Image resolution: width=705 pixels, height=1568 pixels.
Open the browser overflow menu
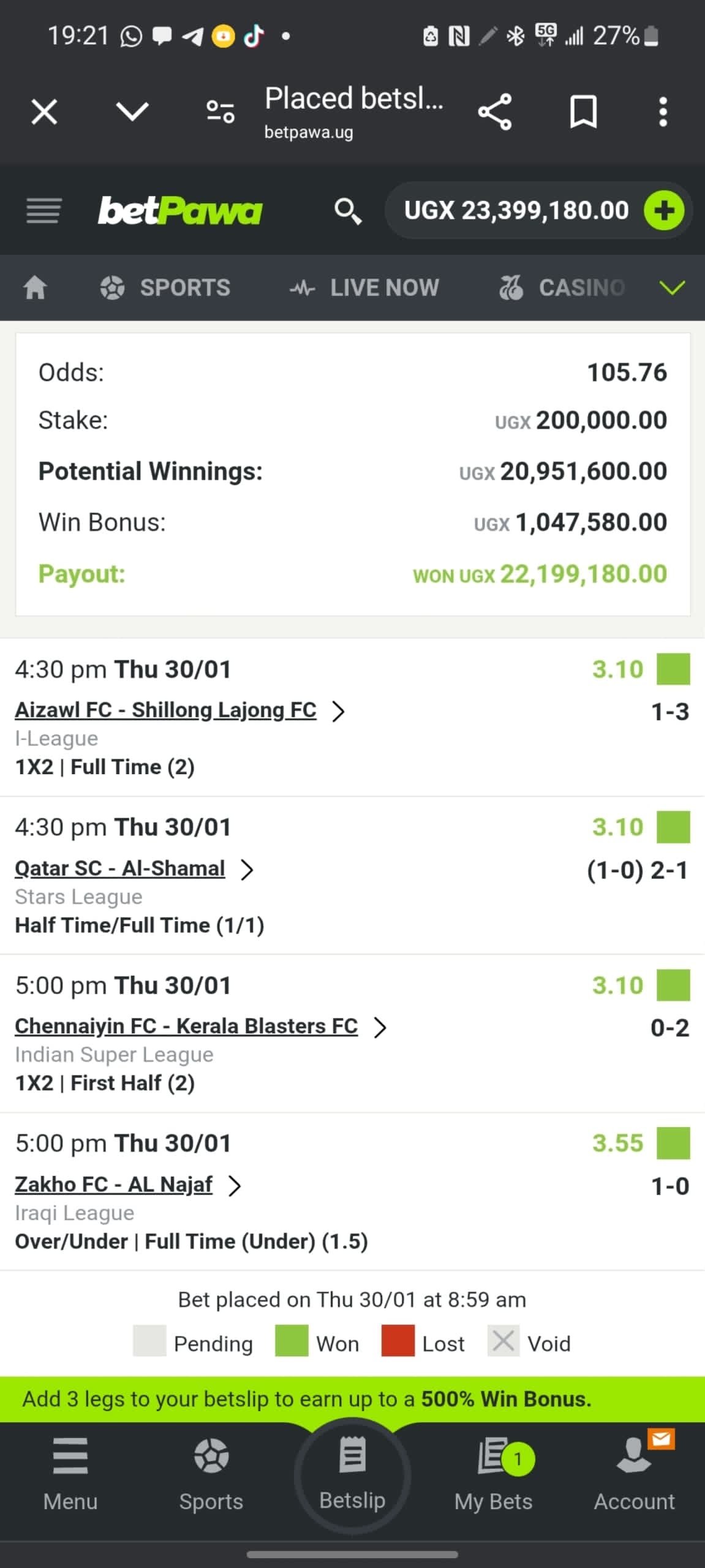[663, 112]
